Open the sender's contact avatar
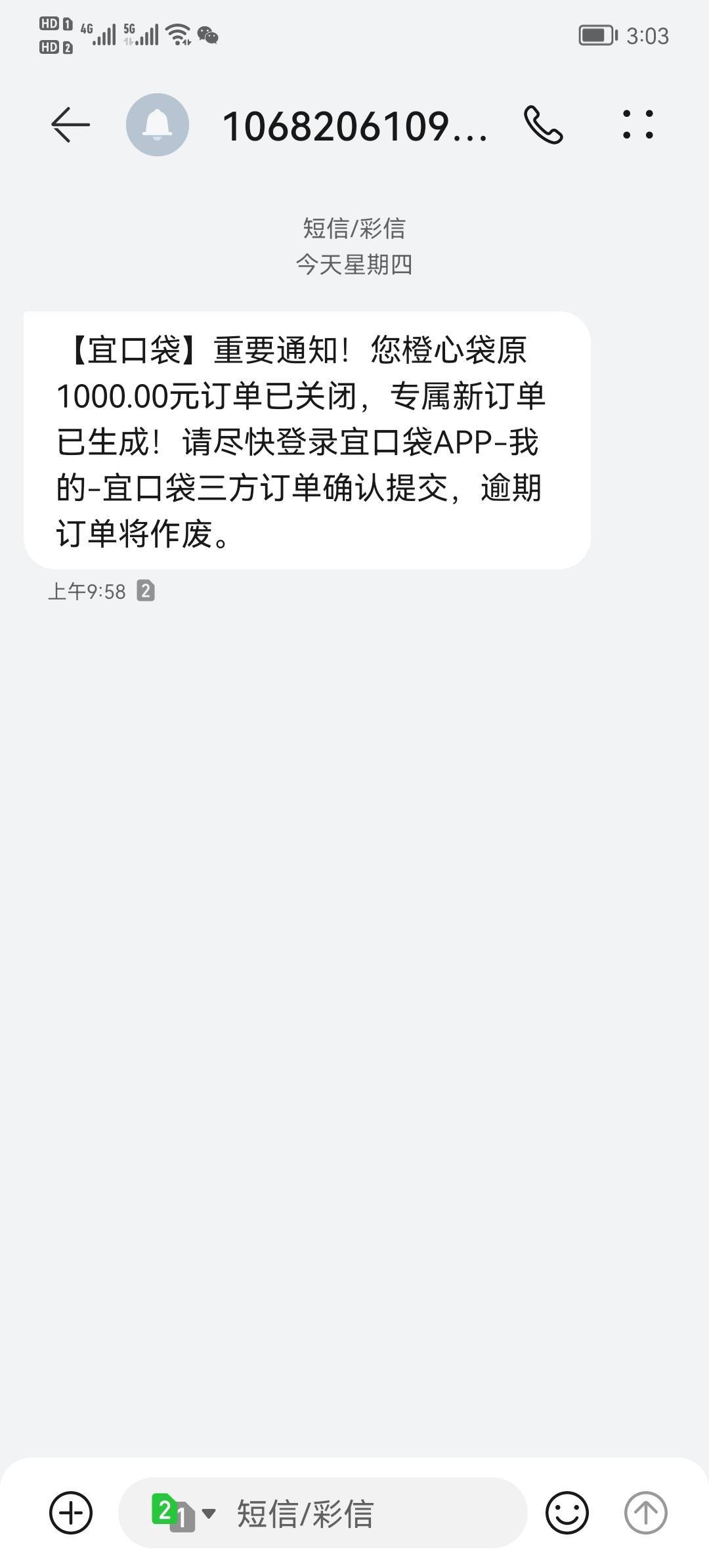709x1568 pixels. (158, 125)
